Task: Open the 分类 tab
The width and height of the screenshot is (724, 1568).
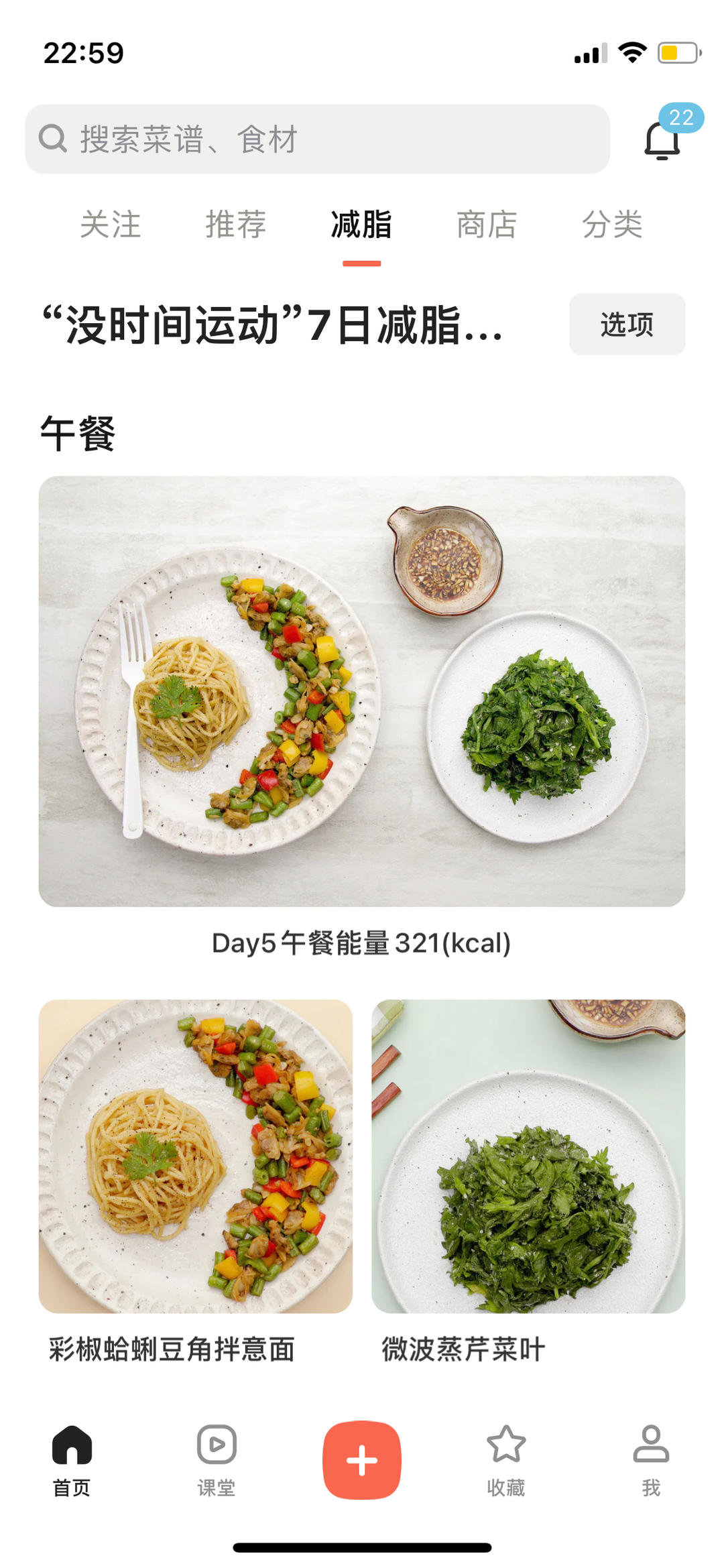Action: (x=612, y=225)
